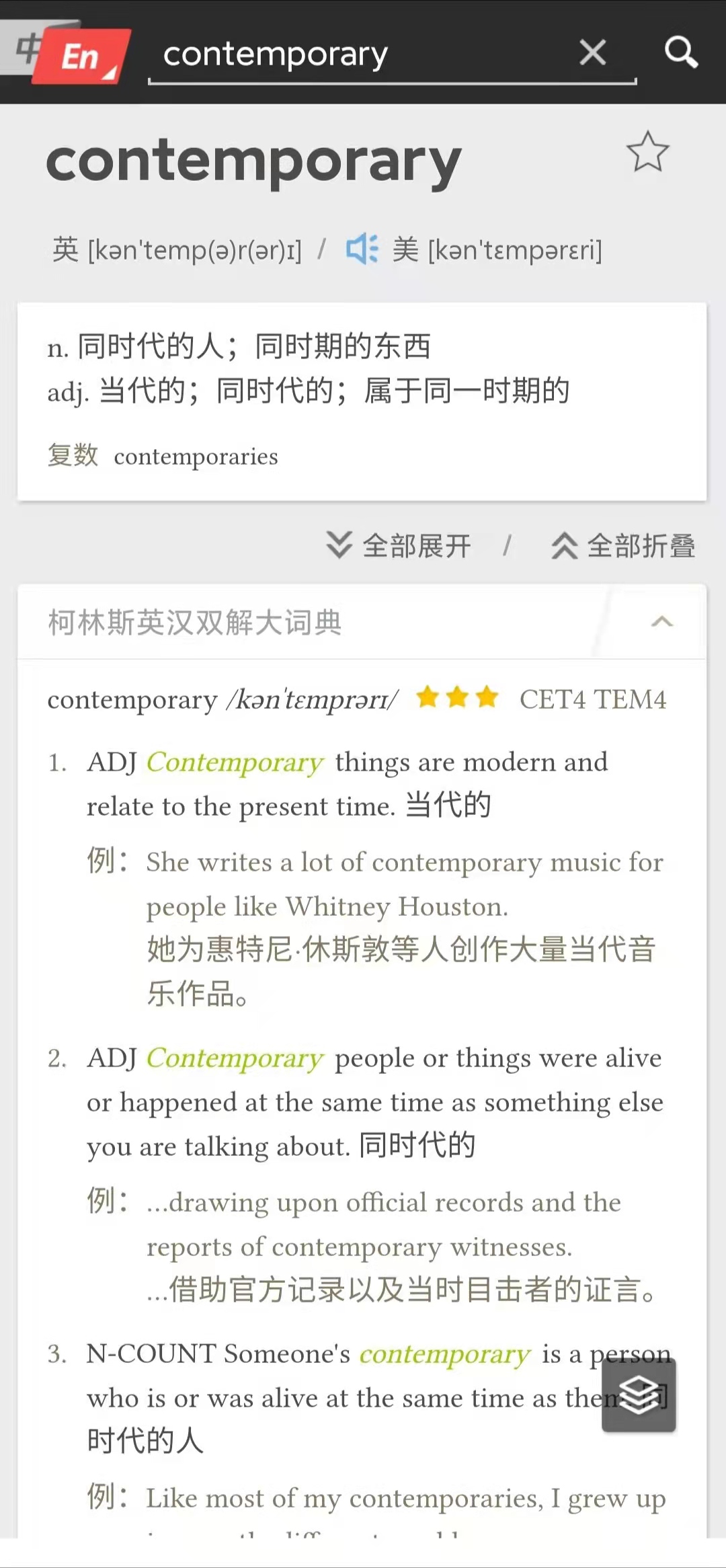
Task: Expand all sections with 全部展开
Action: click(399, 545)
